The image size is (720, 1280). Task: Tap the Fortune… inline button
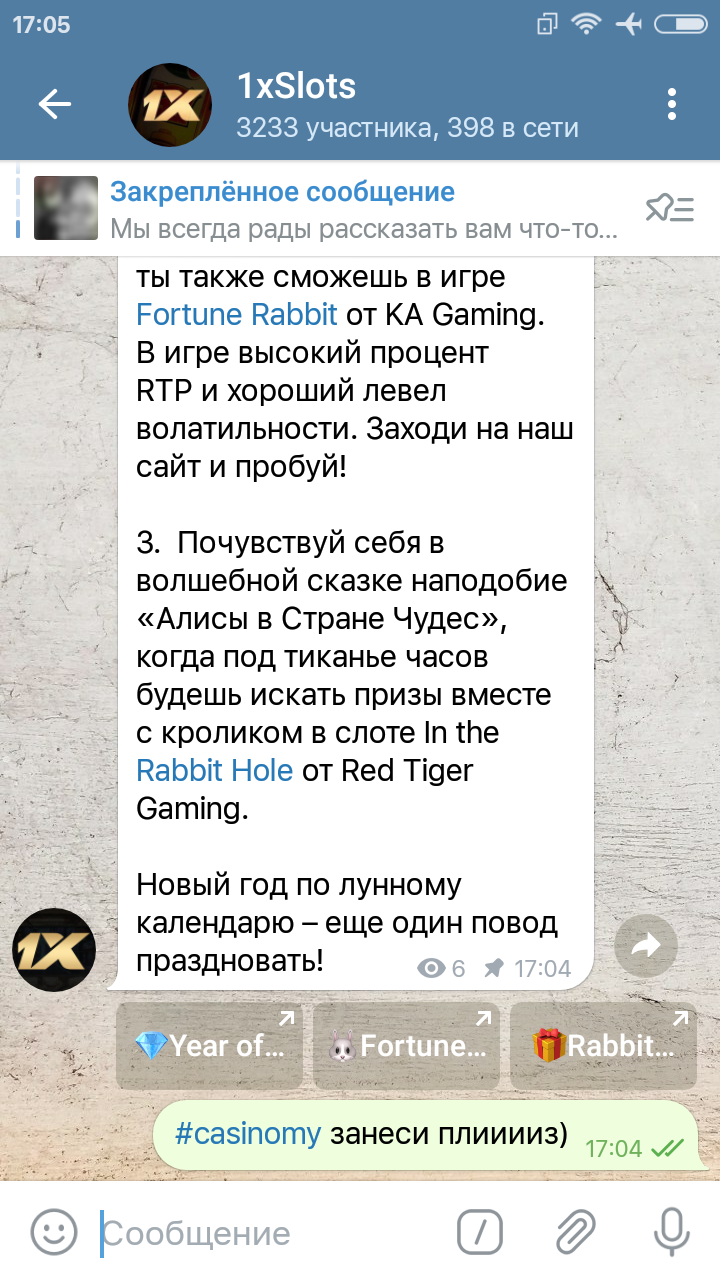pos(406,1046)
